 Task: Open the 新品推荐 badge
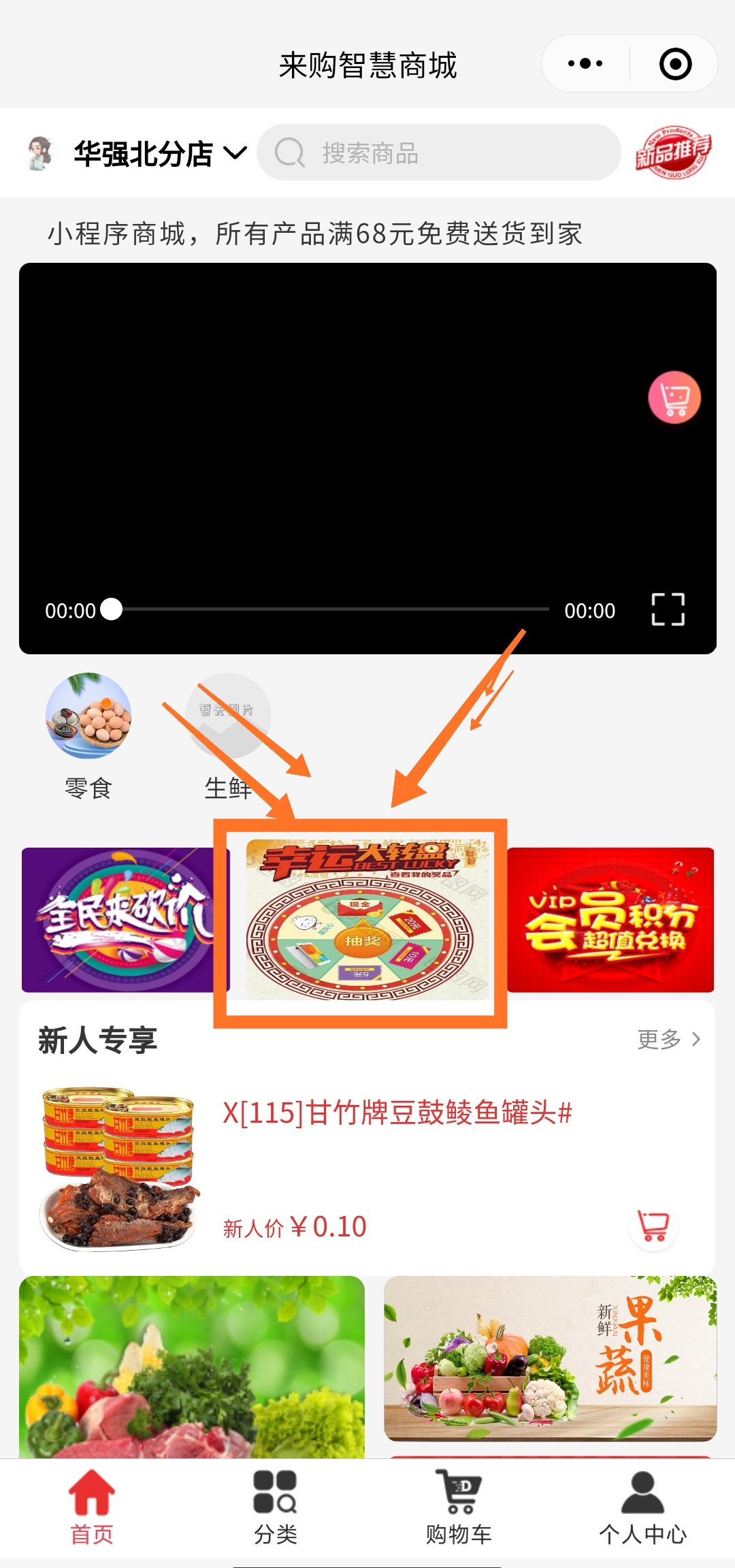click(672, 153)
